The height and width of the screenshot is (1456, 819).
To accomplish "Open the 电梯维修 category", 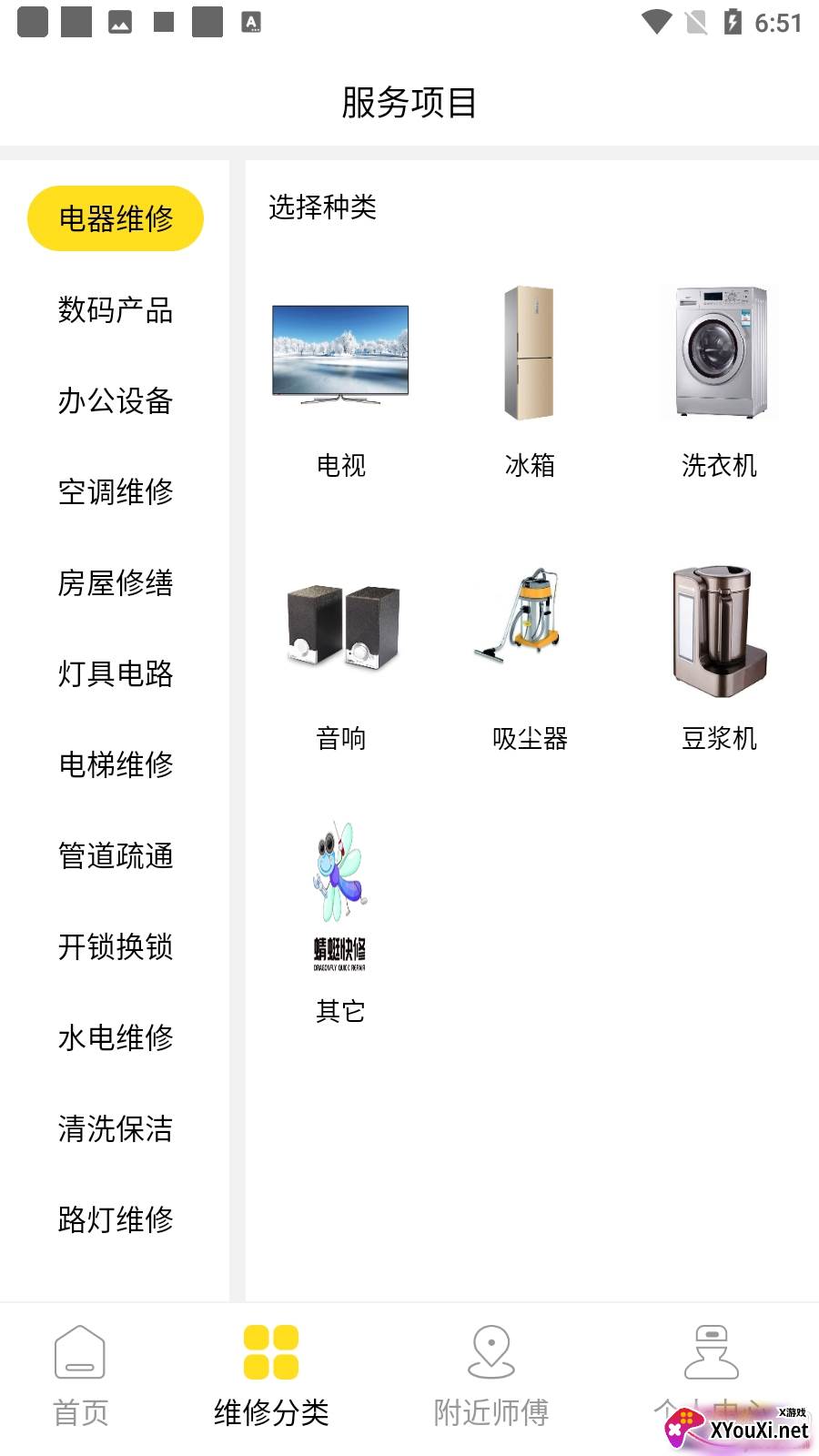I will (116, 764).
